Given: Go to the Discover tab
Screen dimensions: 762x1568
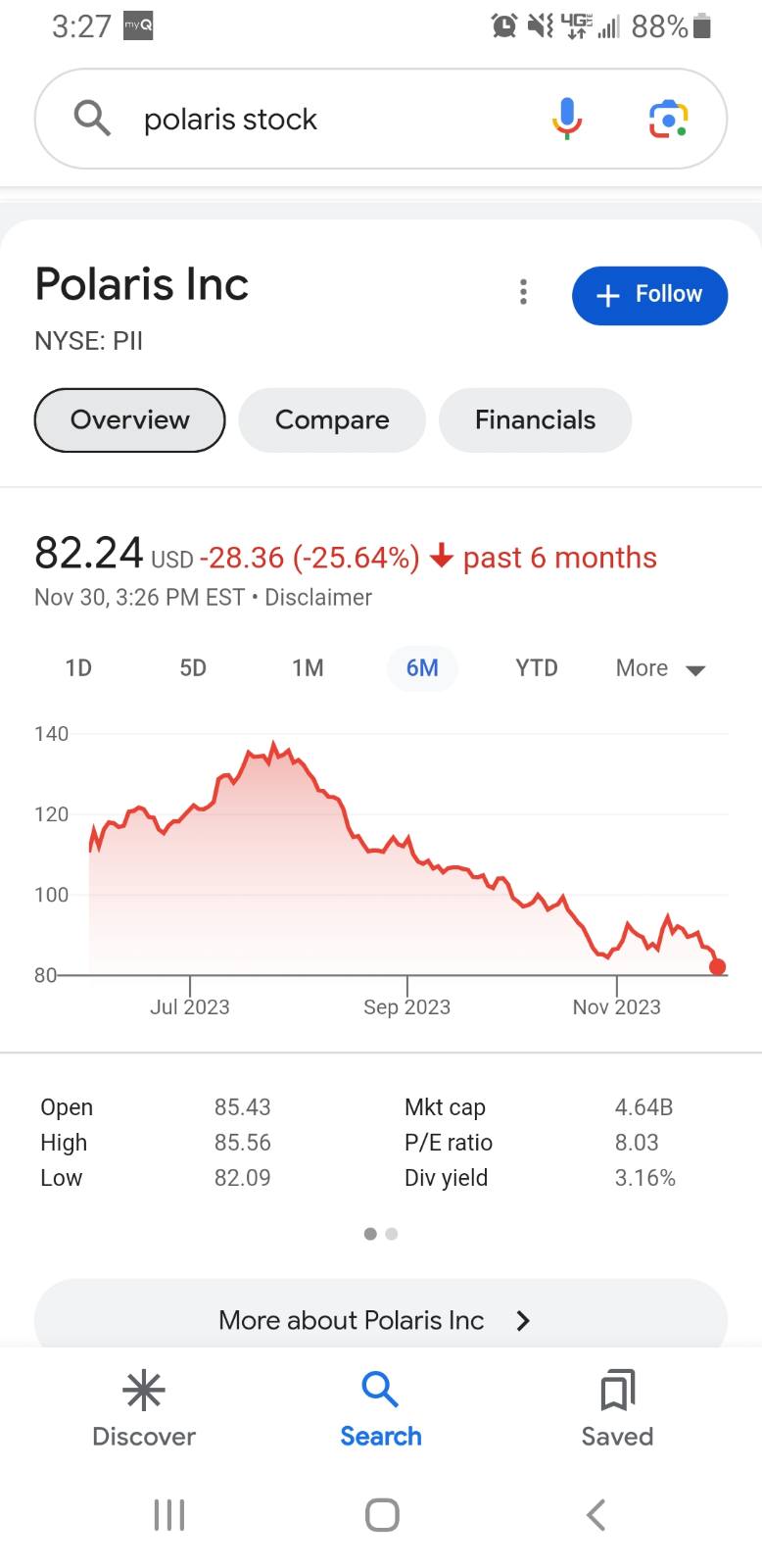Looking at the screenshot, I should click(x=144, y=1409).
